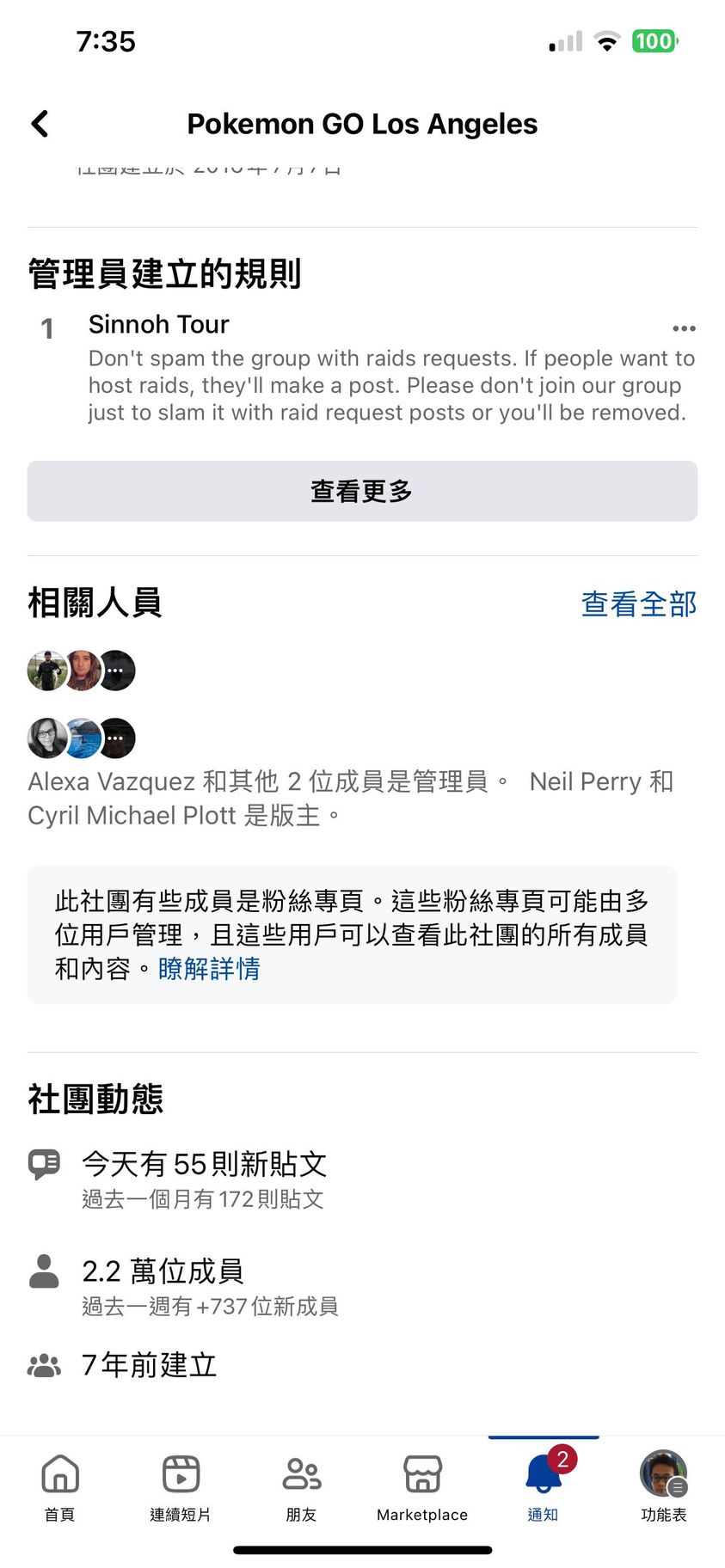Tap 查看更多 to see more rules

pos(362,491)
